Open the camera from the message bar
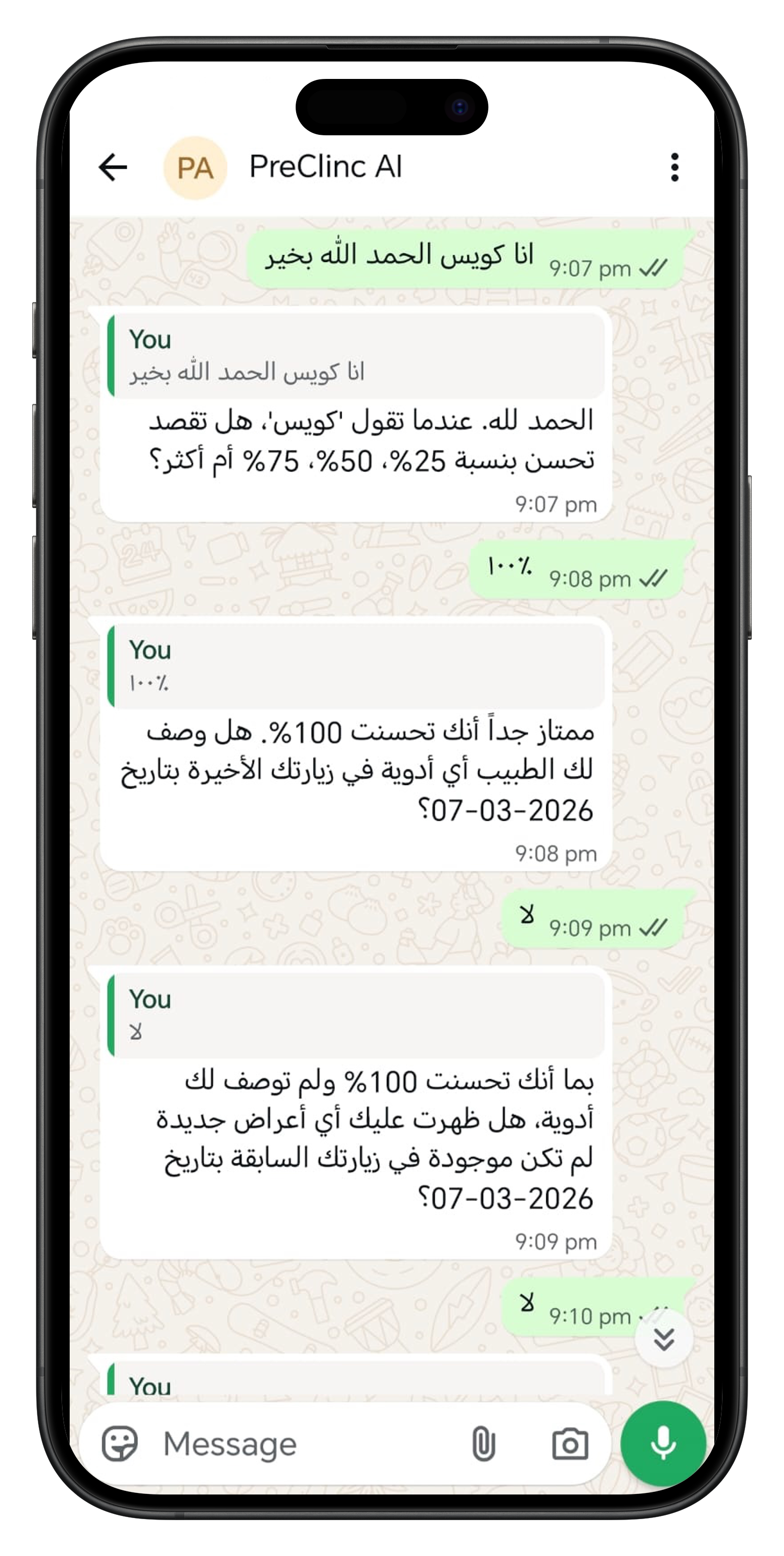Viewport: 784px width, 1556px height. pyautogui.click(x=570, y=1444)
